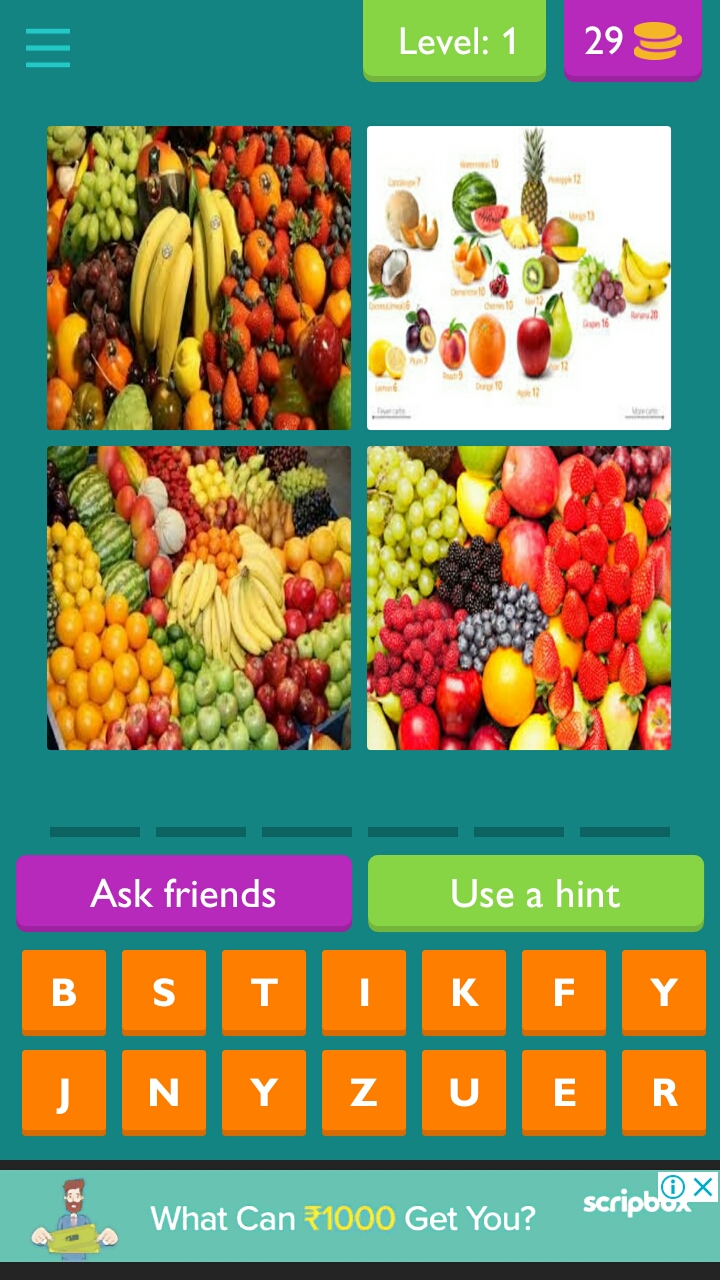Viewport: 720px width, 1280px height.
Task: Pick the letter R tile
Action: click(x=663, y=1091)
